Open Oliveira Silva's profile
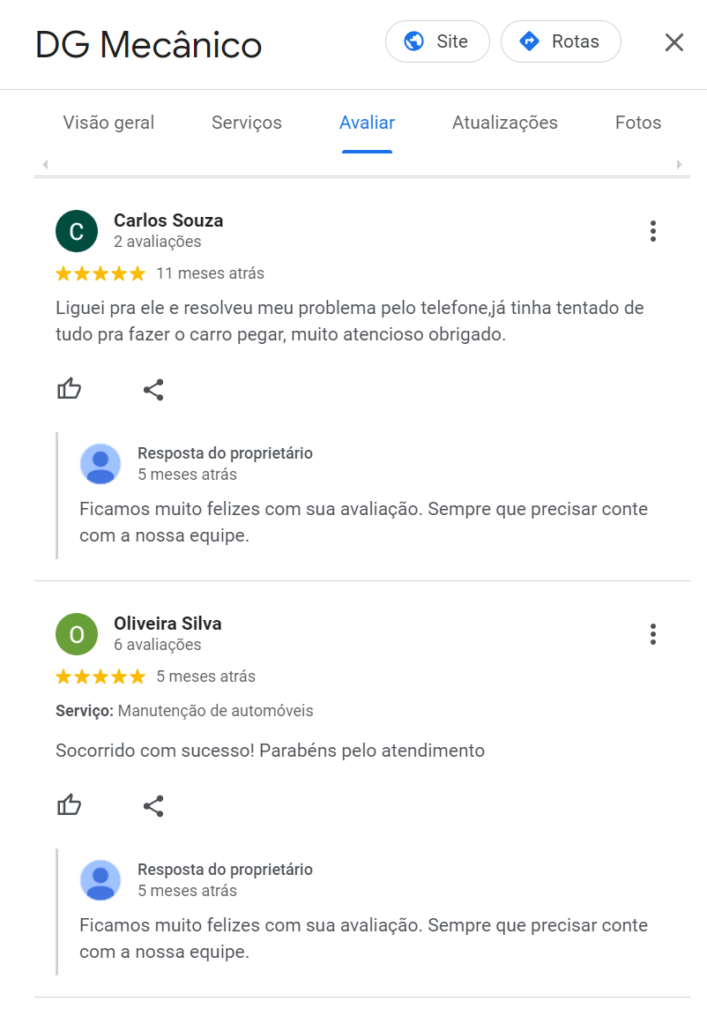Viewport: 707px width, 1024px height. [167, 623]
